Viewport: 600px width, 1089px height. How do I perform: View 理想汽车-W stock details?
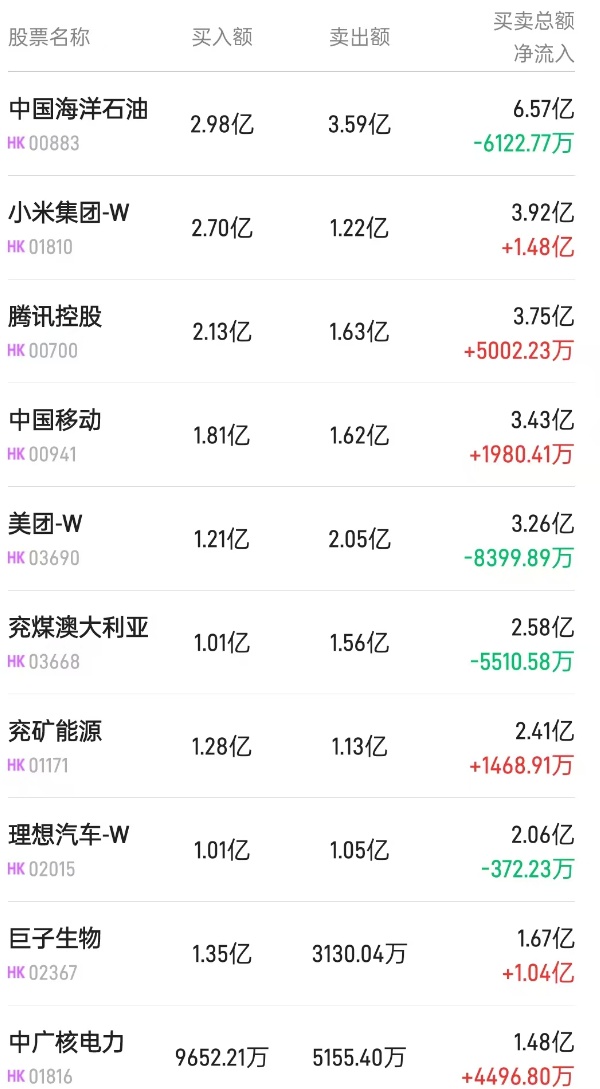point(69,835)
